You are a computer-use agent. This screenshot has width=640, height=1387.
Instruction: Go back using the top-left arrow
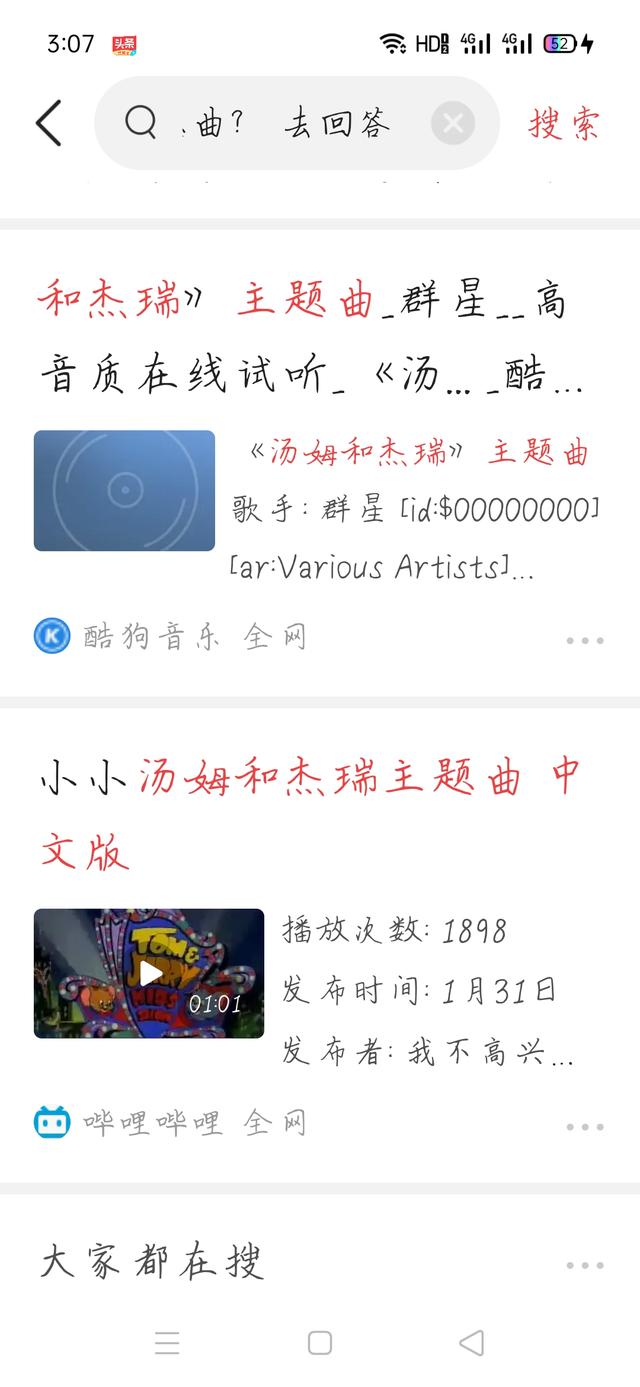tap(48, 124)
